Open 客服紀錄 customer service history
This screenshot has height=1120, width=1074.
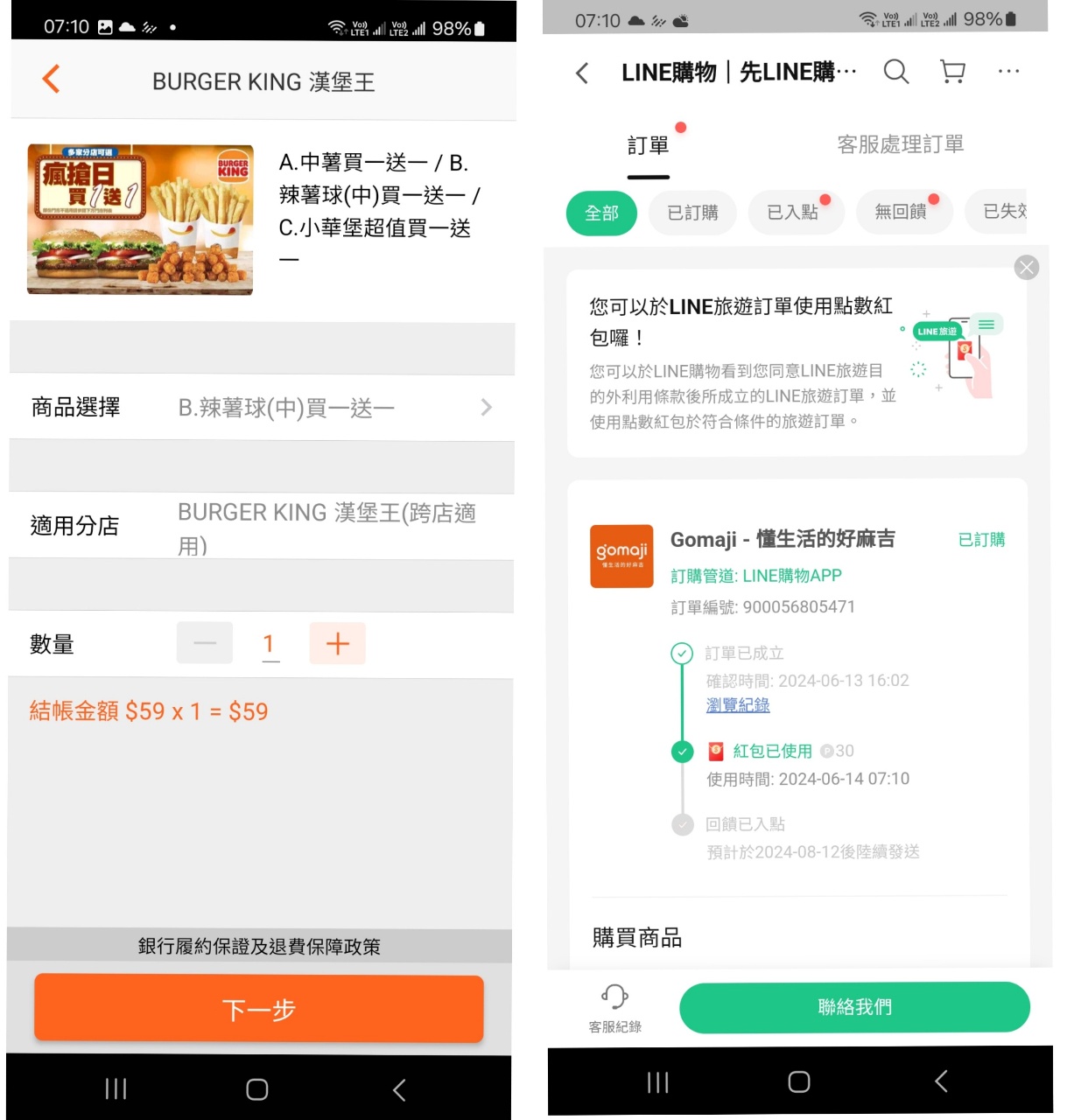click(x=614, y=1006)
